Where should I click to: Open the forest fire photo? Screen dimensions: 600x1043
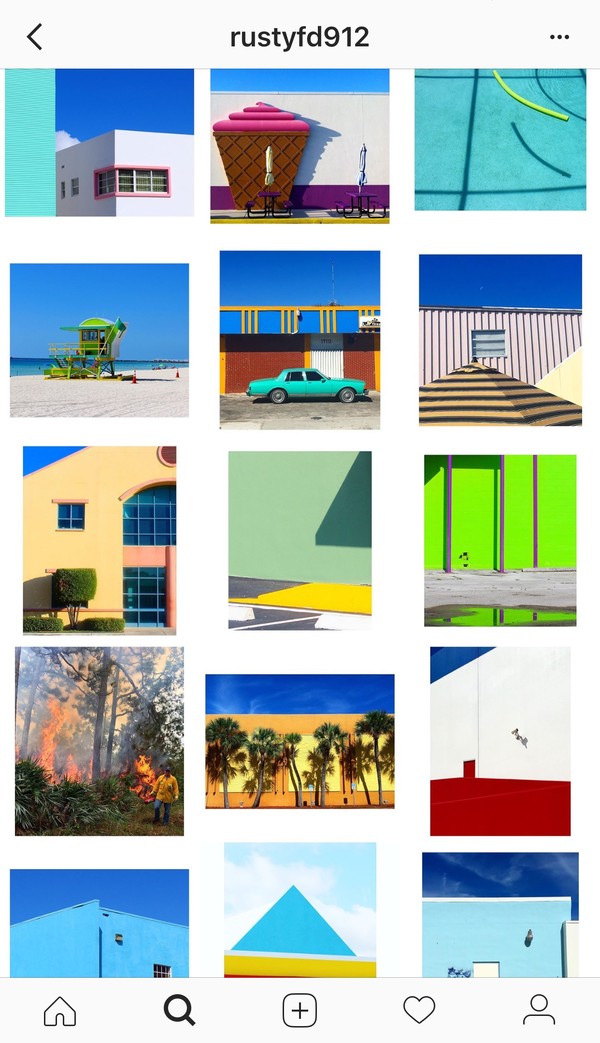99,740
